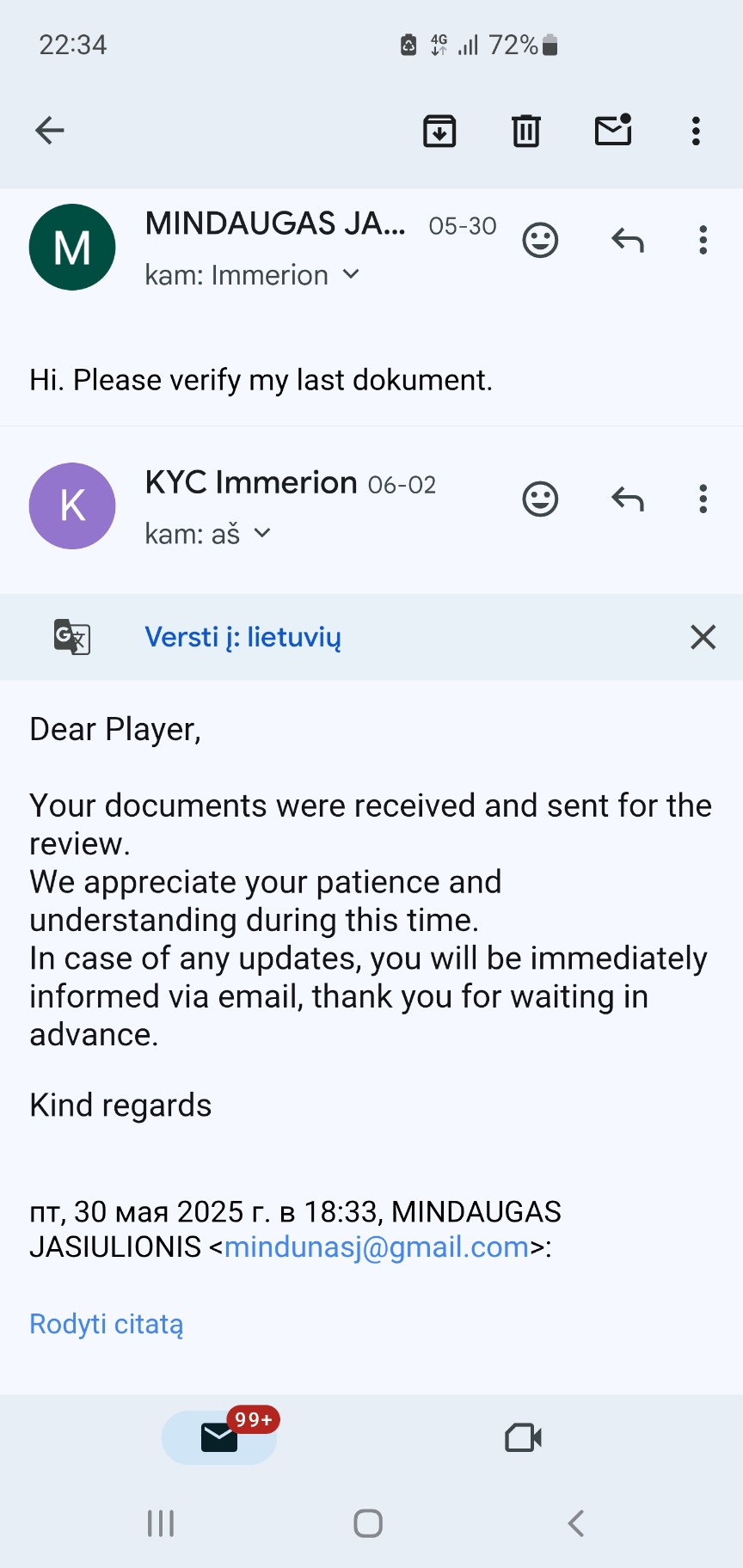Add emoji reaction to Mindaugas's message

(x=541, y=241)
